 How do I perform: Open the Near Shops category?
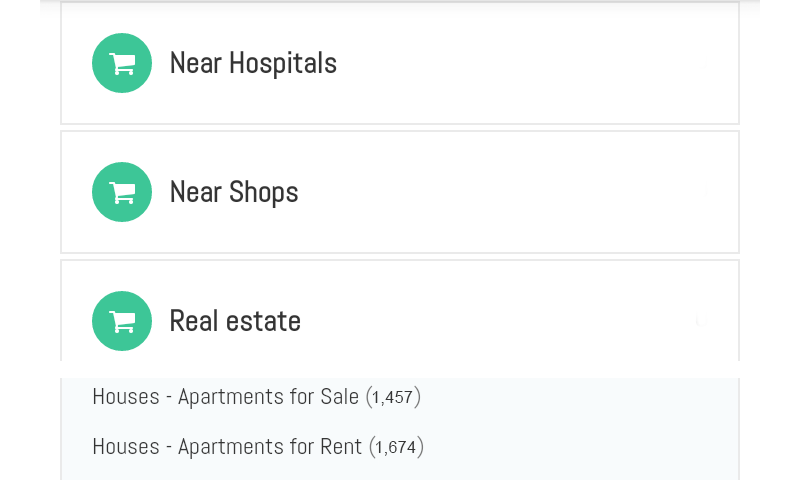pyautogui.click(x=234, y=192)
